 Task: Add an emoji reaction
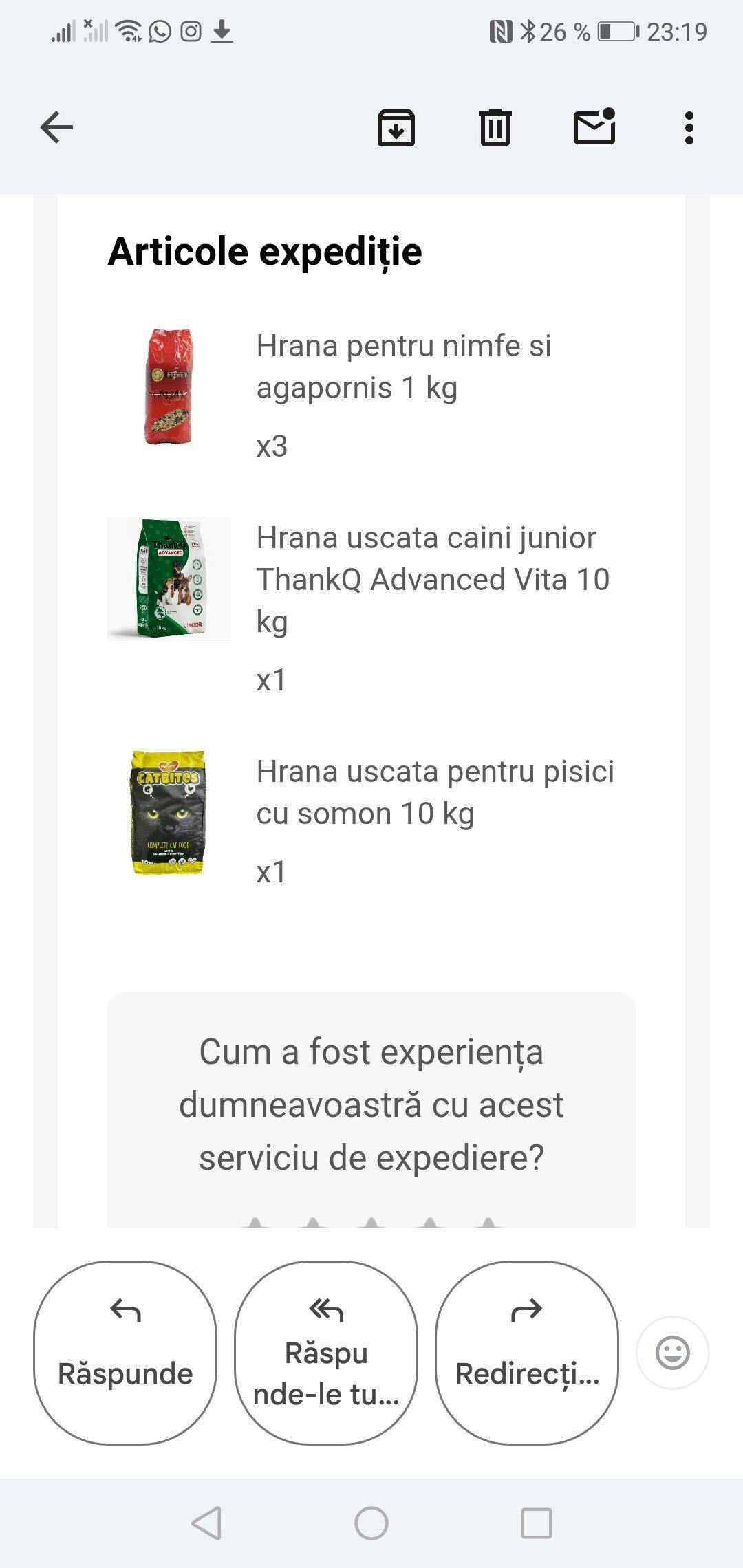click(x=672, y=1353)
